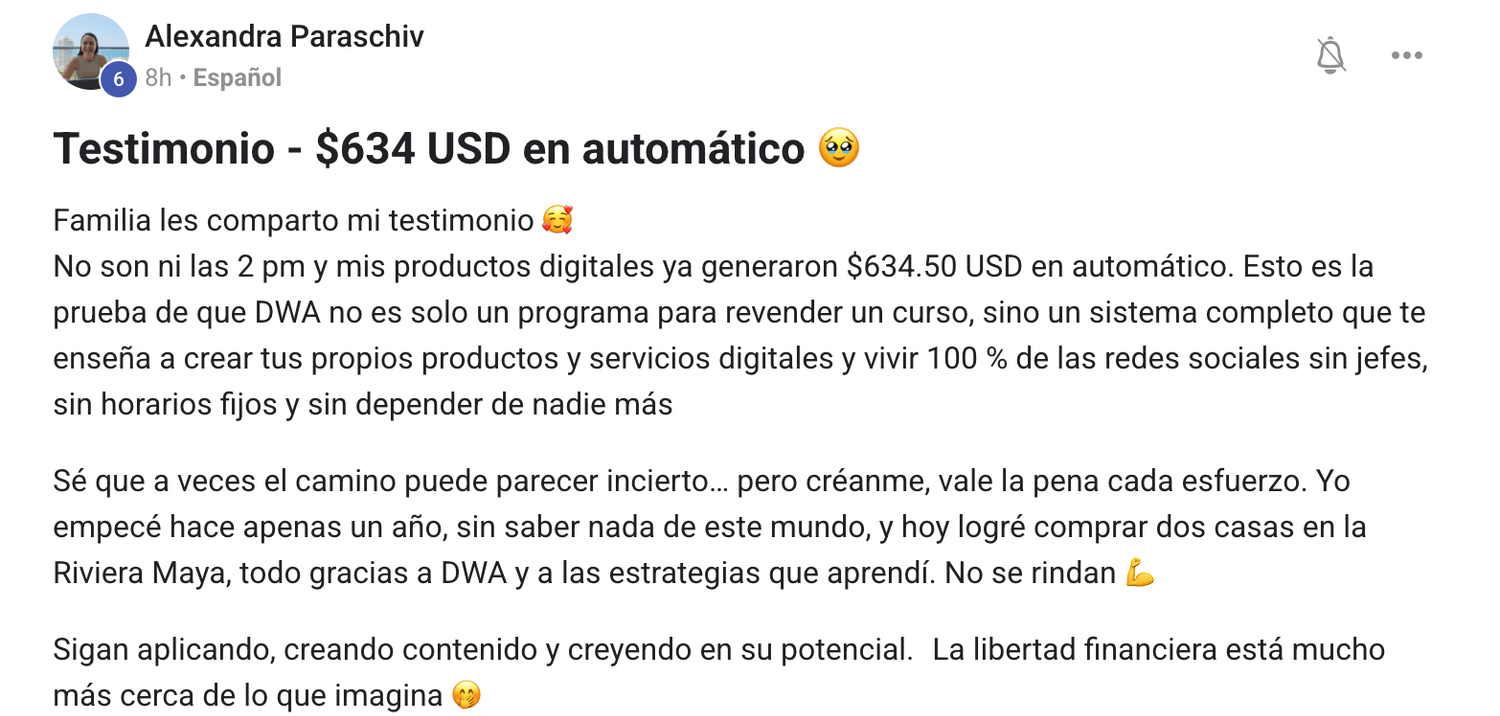This screenshot has width=1500, height=716.
Task: Open the author name Alexandra Paraschiv
Action: coord(284,37)
